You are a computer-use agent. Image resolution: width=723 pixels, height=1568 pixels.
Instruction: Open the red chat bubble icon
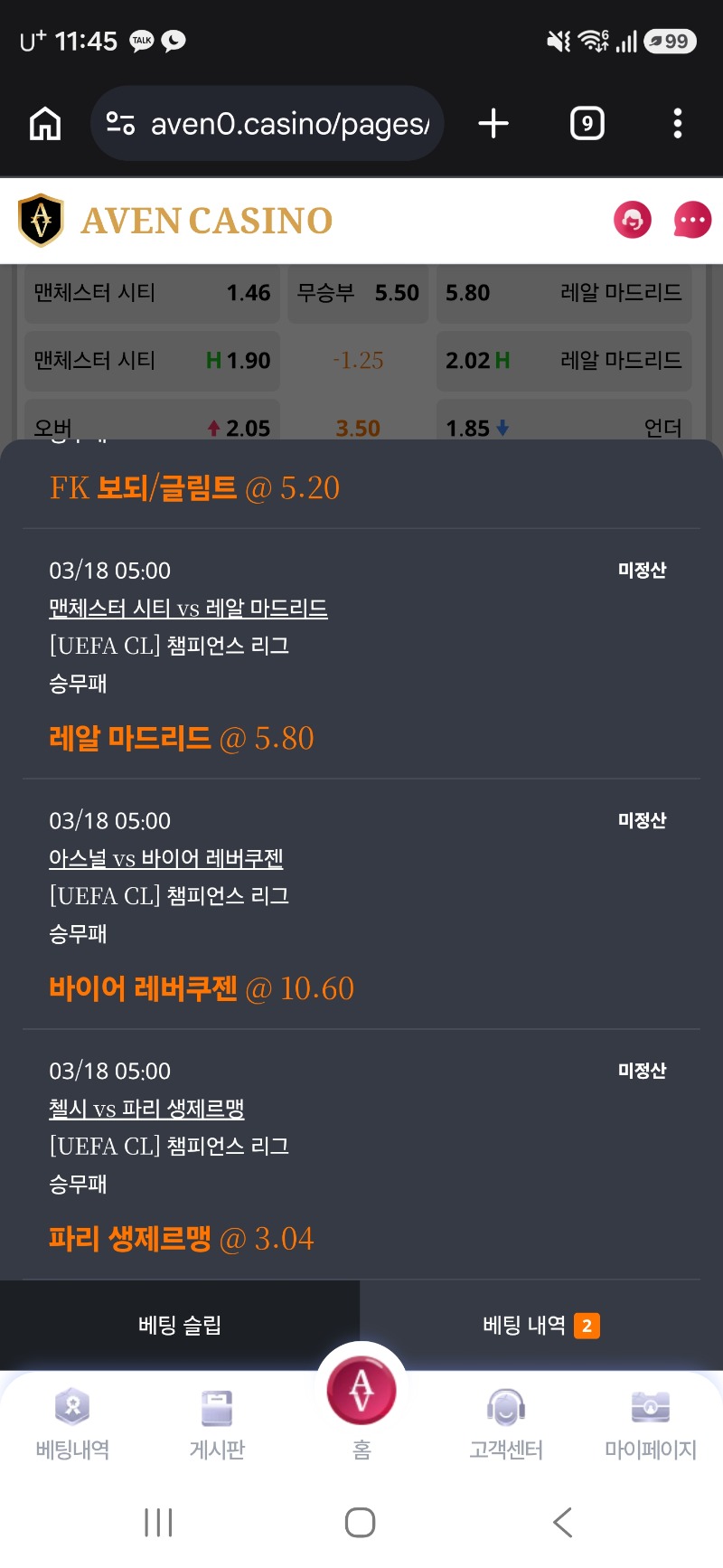point(692,220)
